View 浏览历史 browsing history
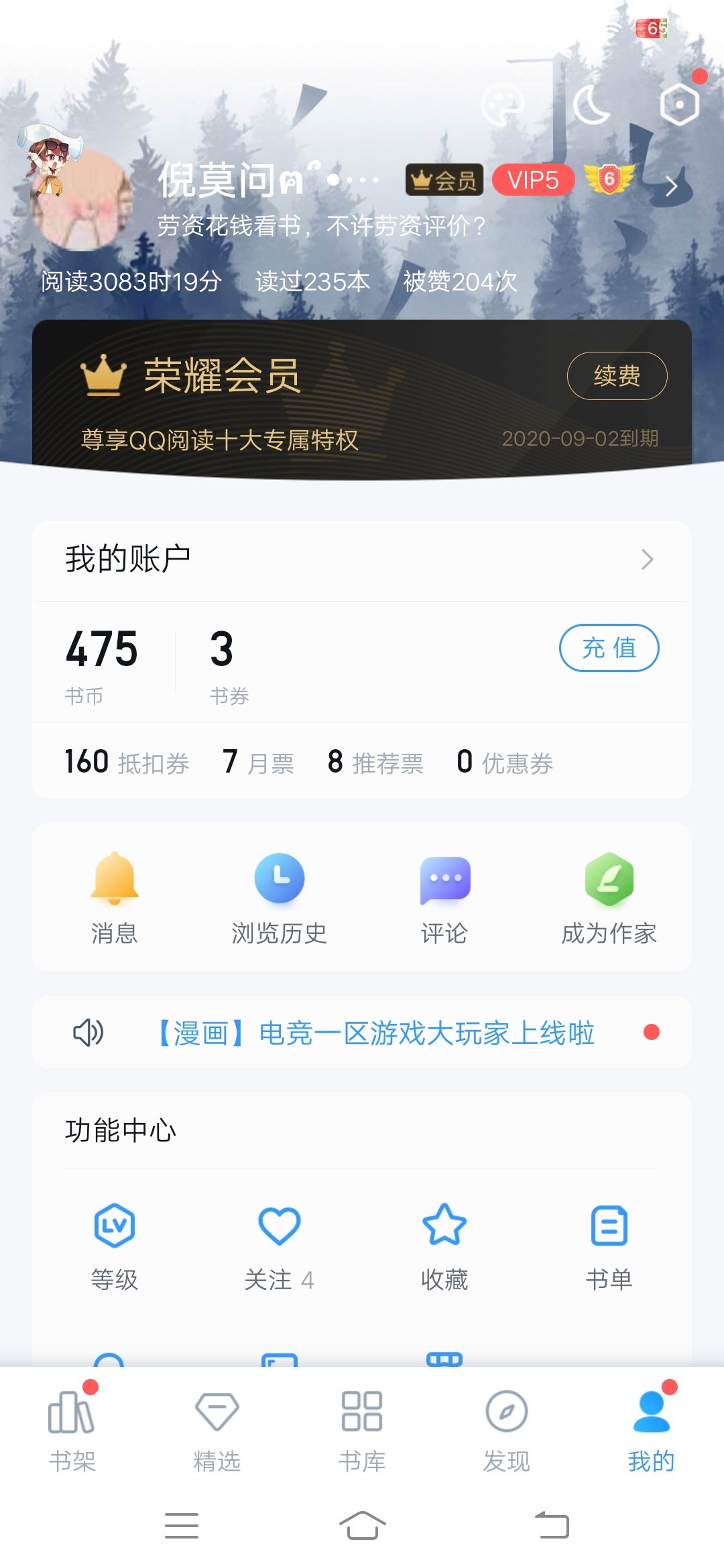The image size is (724, 1568). tap(279, 897)
